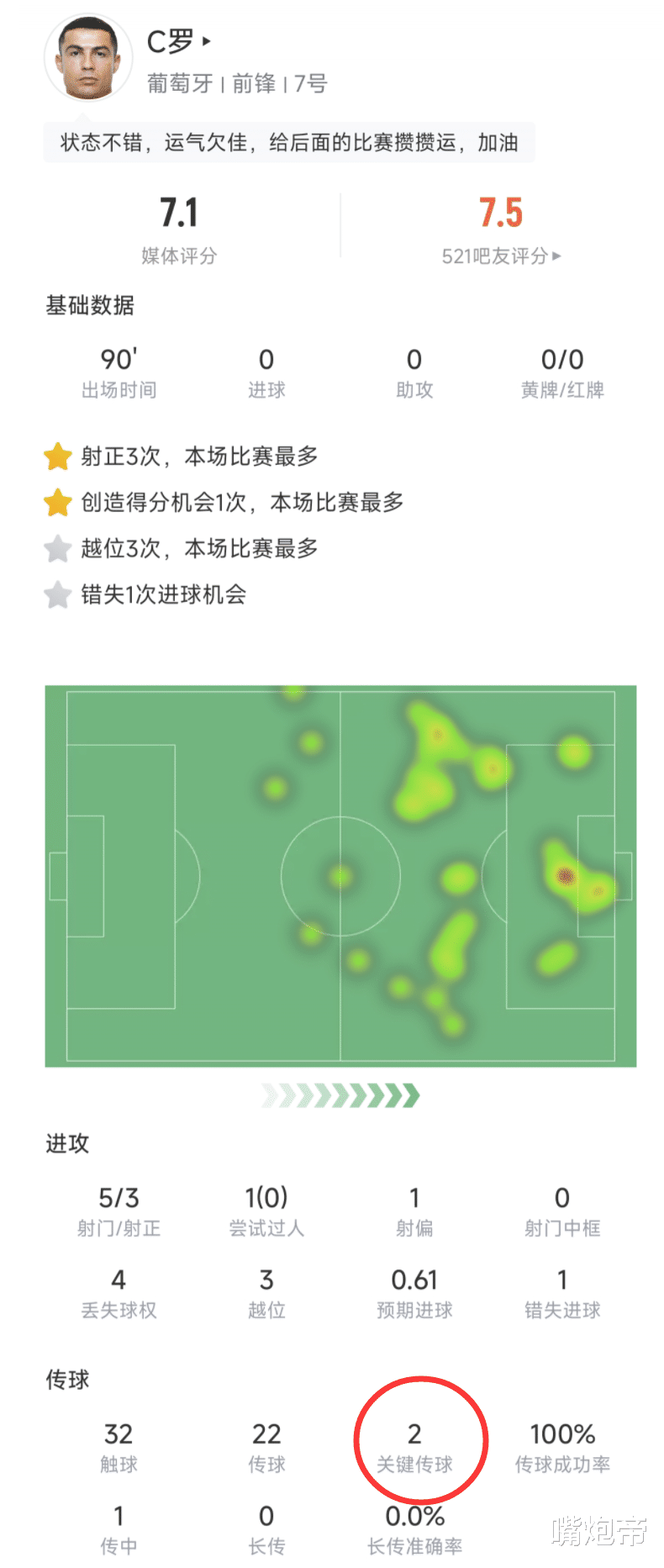Image resolution: width=664 pixels, height=1568 pixels.
Task: Open C罗 player profile via name arrow
Action: [206, 40]
